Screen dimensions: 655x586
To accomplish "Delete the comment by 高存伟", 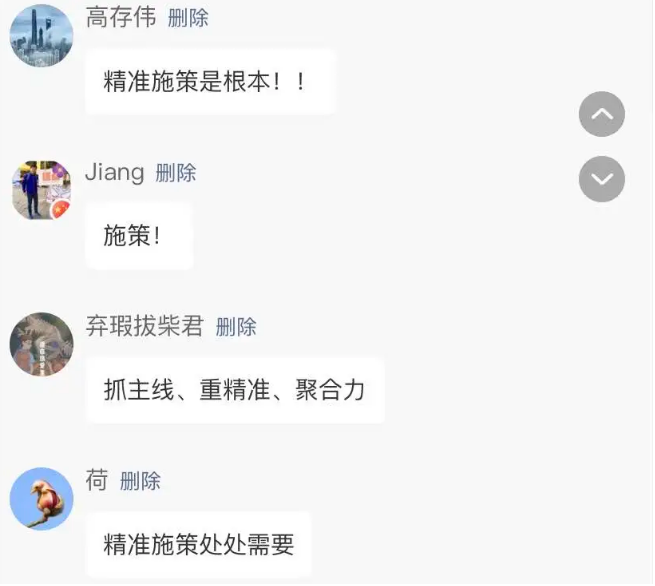I will coord(188,18).
